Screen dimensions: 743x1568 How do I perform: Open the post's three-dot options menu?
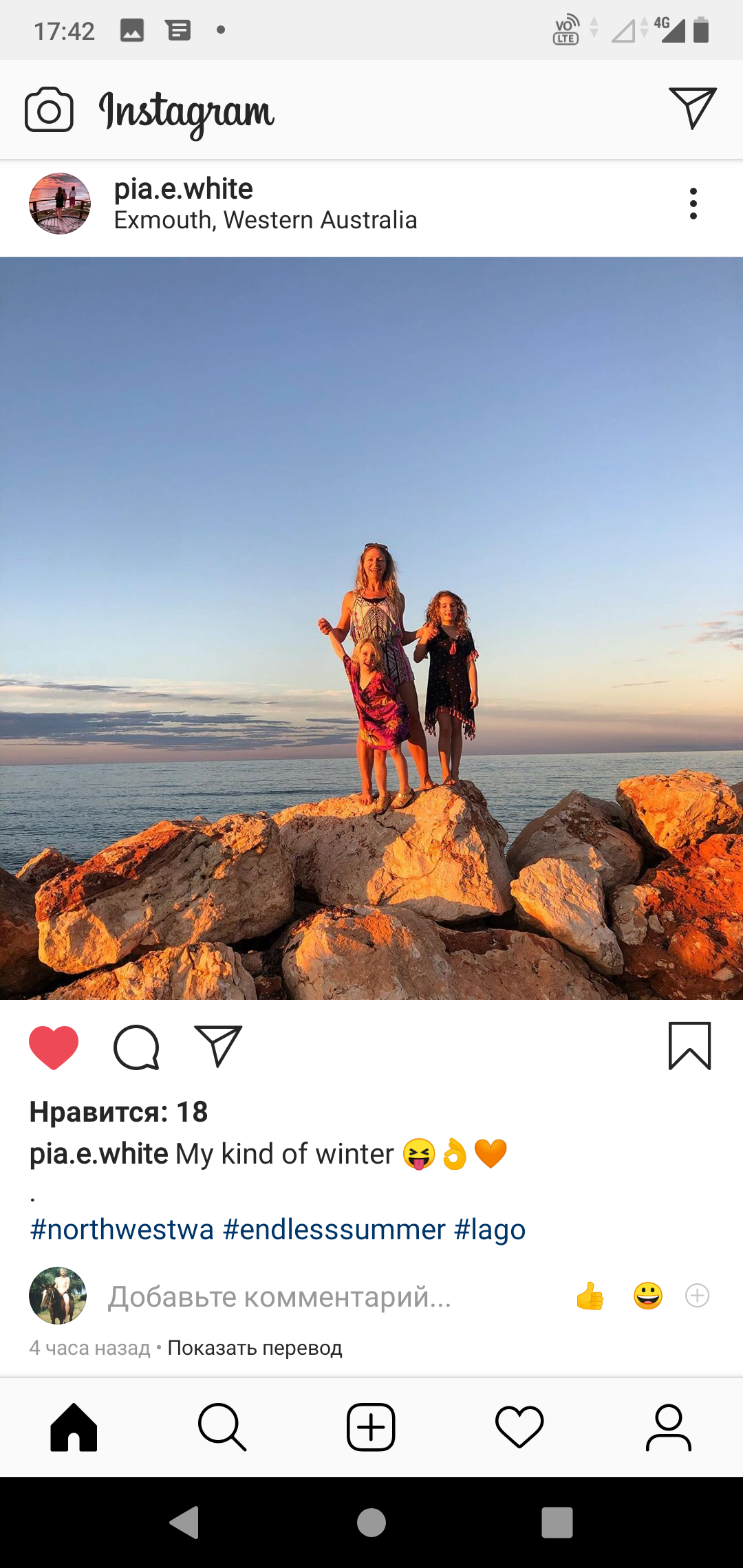[693, 204]
